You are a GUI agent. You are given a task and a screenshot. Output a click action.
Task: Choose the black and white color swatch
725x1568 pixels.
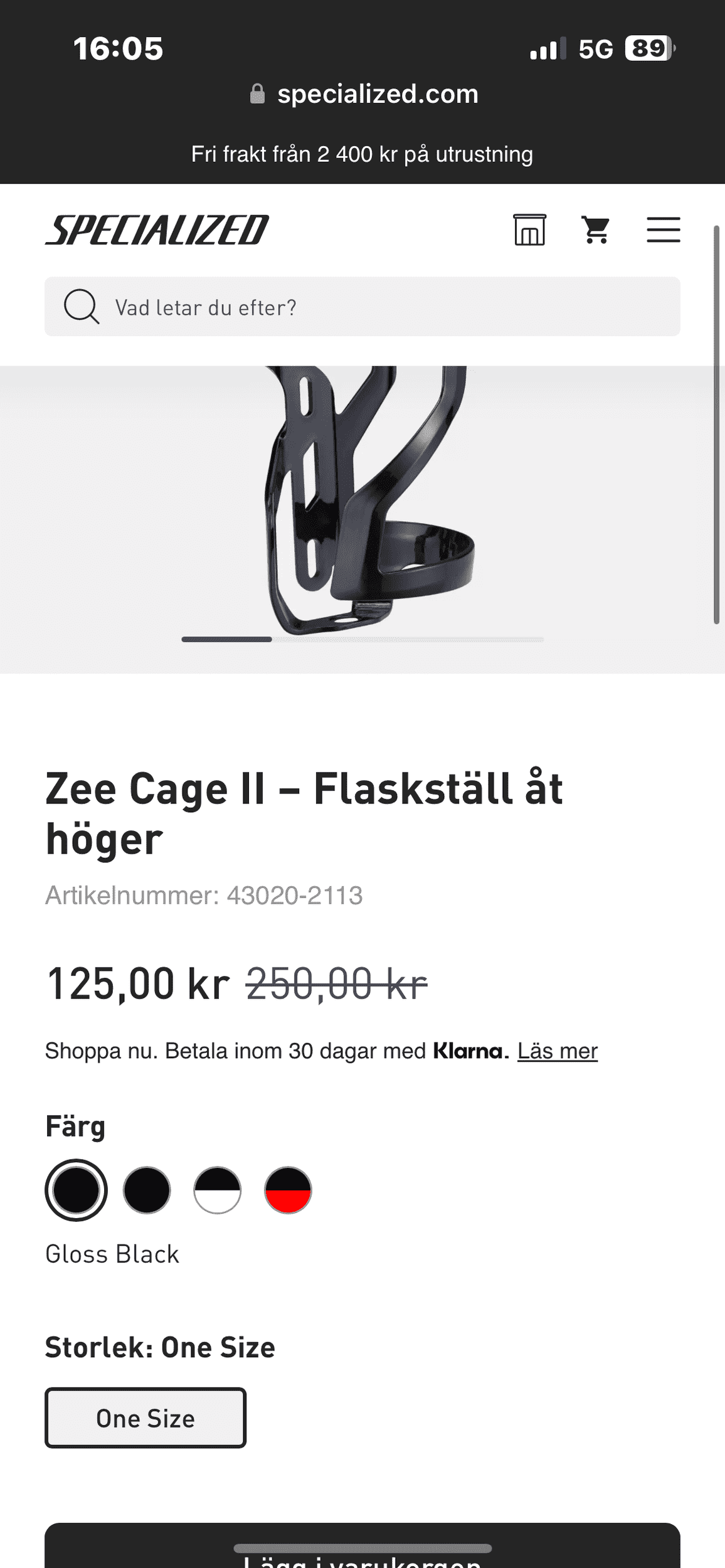tap(218, 1190)
